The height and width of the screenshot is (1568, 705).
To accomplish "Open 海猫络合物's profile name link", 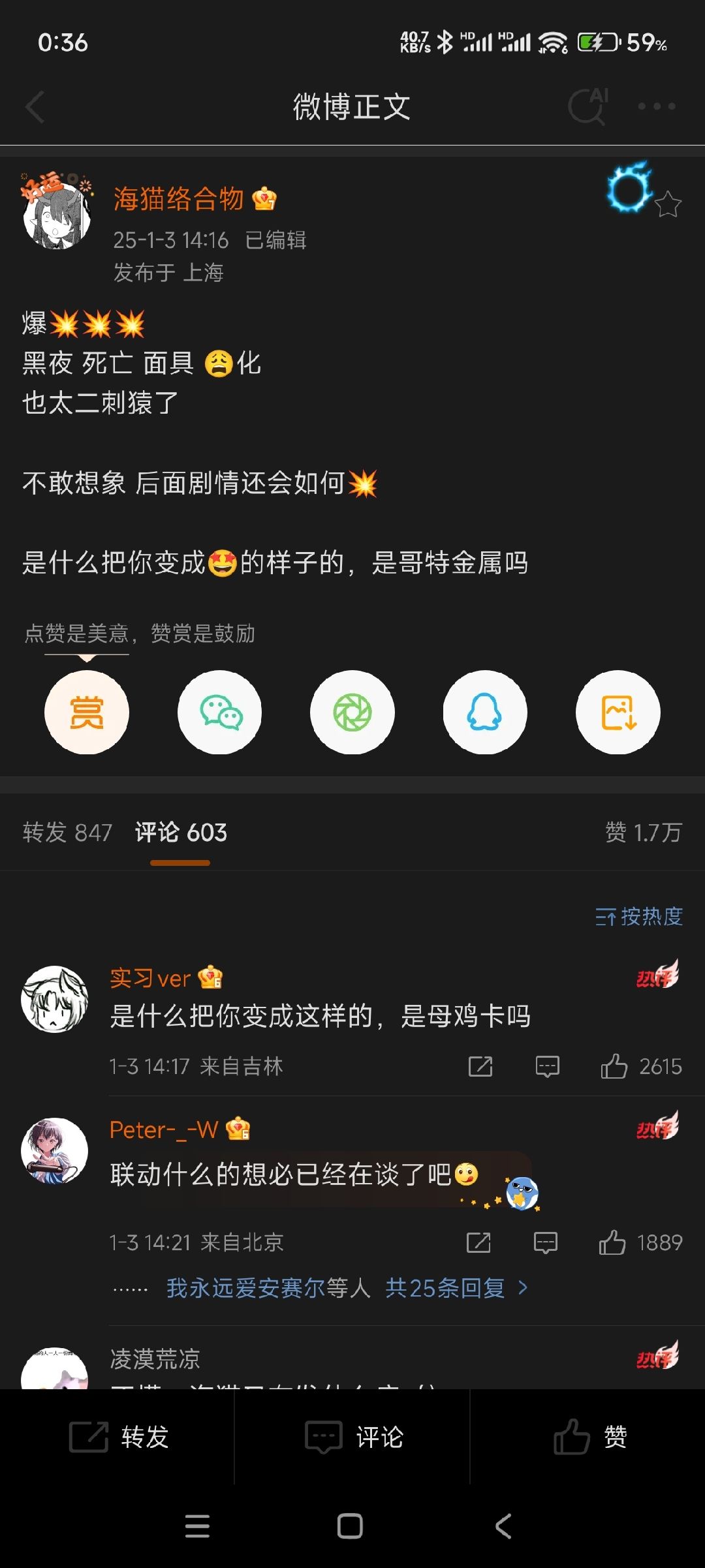I will pyautogui.click(x=177, y=199).
